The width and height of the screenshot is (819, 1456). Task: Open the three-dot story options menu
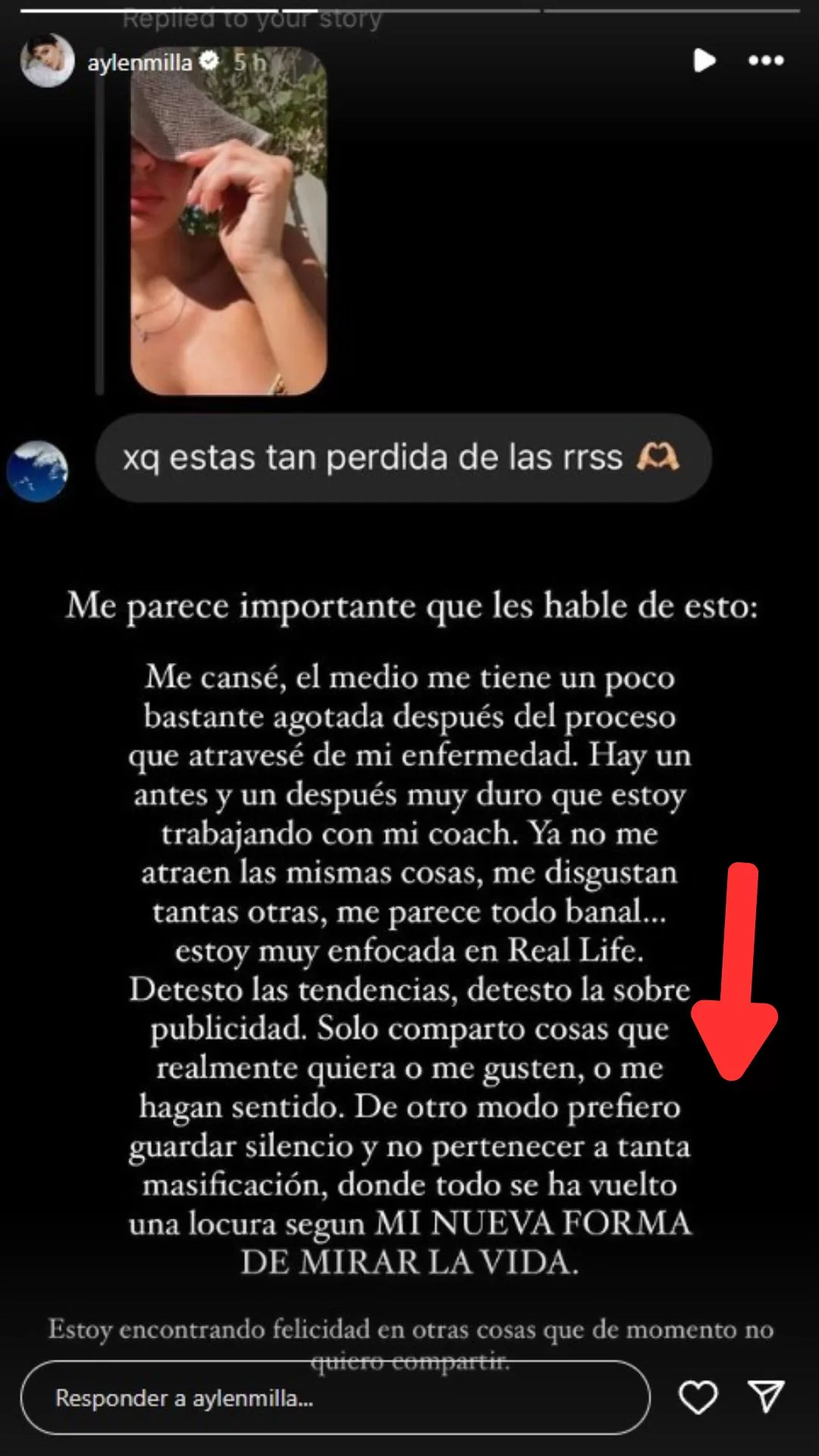tap(766, 61)
